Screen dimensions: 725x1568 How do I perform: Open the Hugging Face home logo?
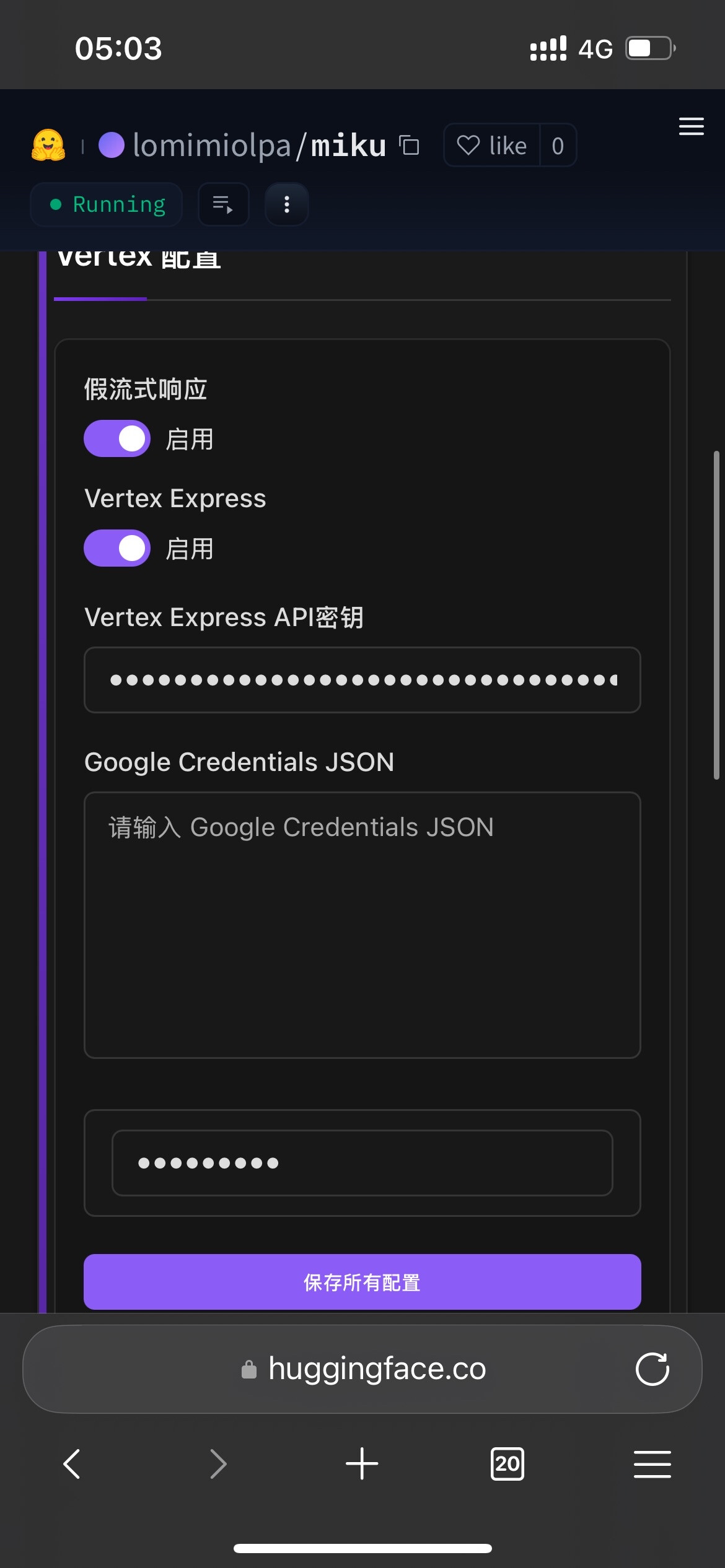coord(48,146)
